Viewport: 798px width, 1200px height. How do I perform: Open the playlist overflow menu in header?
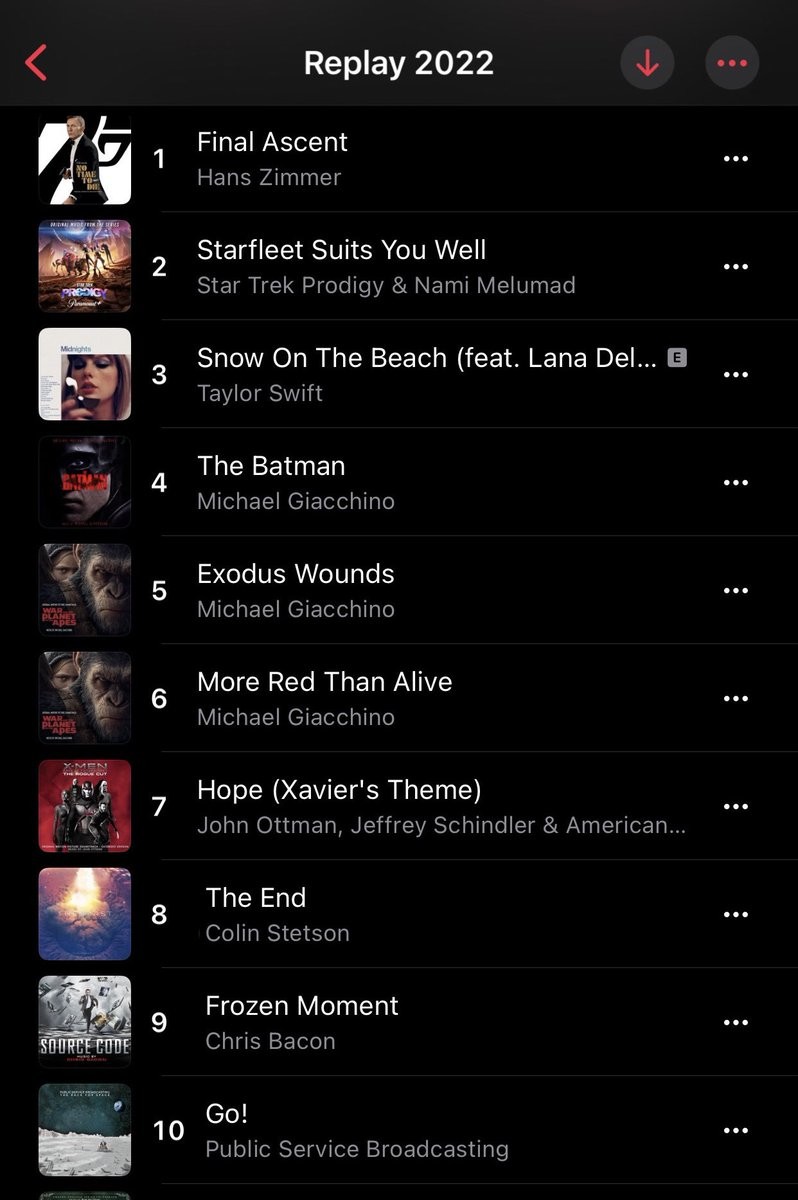732,63
